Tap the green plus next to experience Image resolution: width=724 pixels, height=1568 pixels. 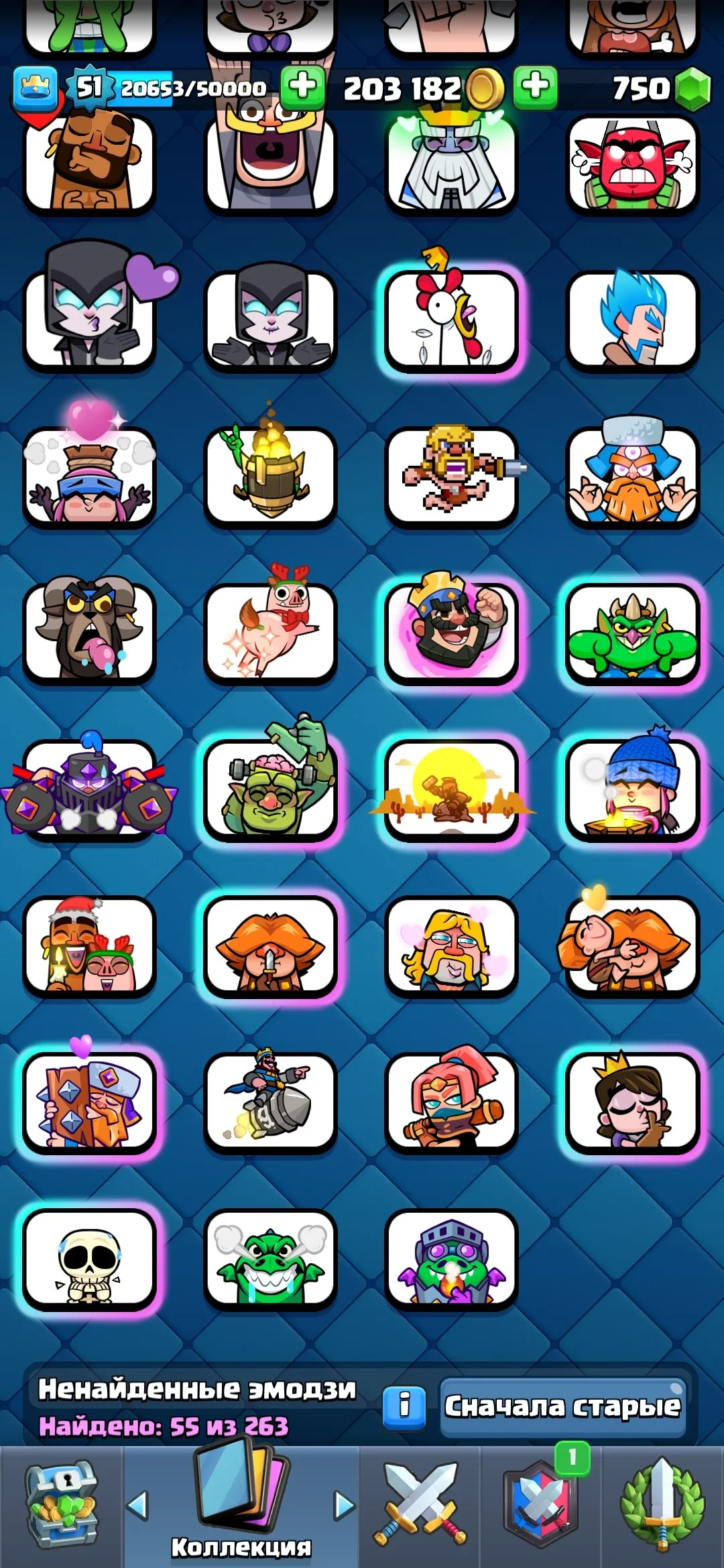[x=302, y=87]
